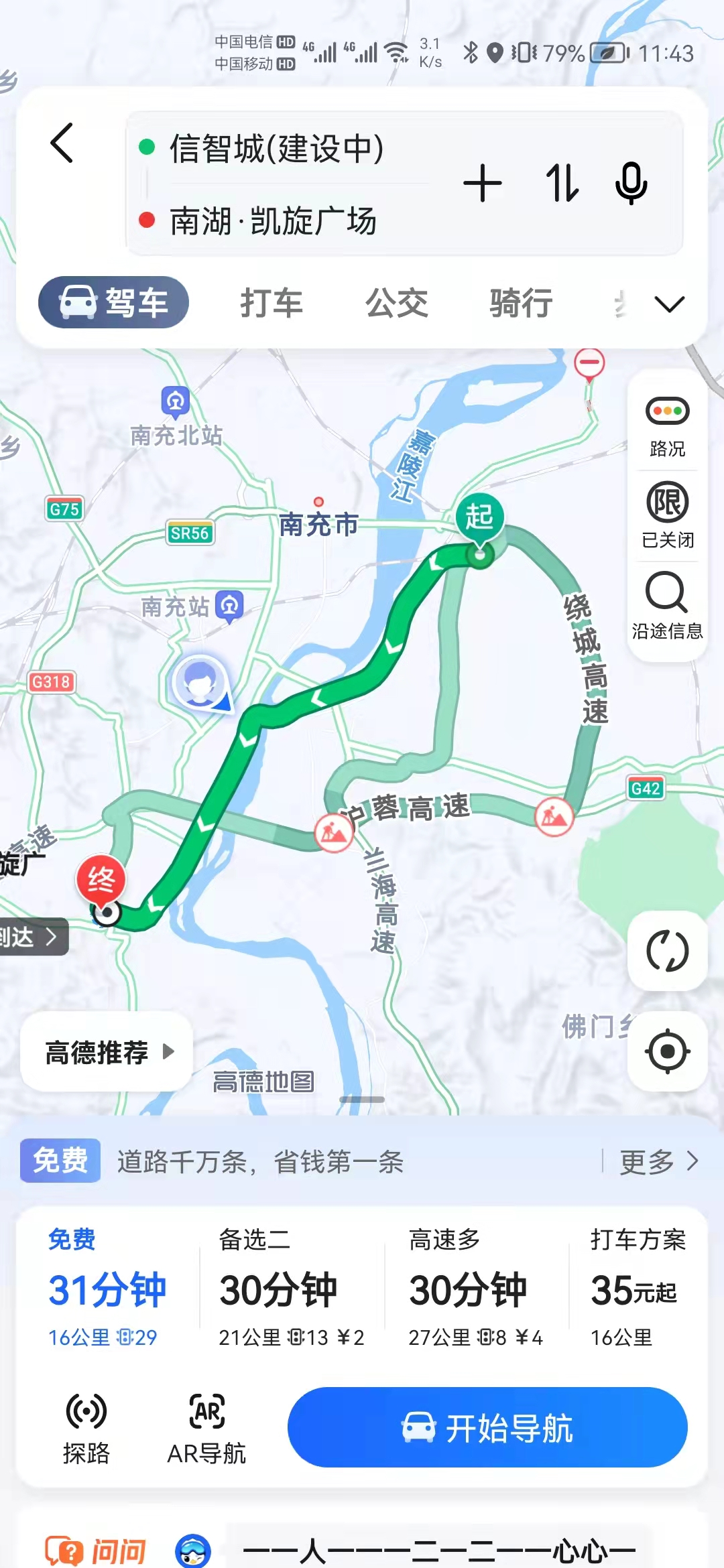Swap the start and destination points
This screenshot has height=1568, width=724.
coord(560,184)
